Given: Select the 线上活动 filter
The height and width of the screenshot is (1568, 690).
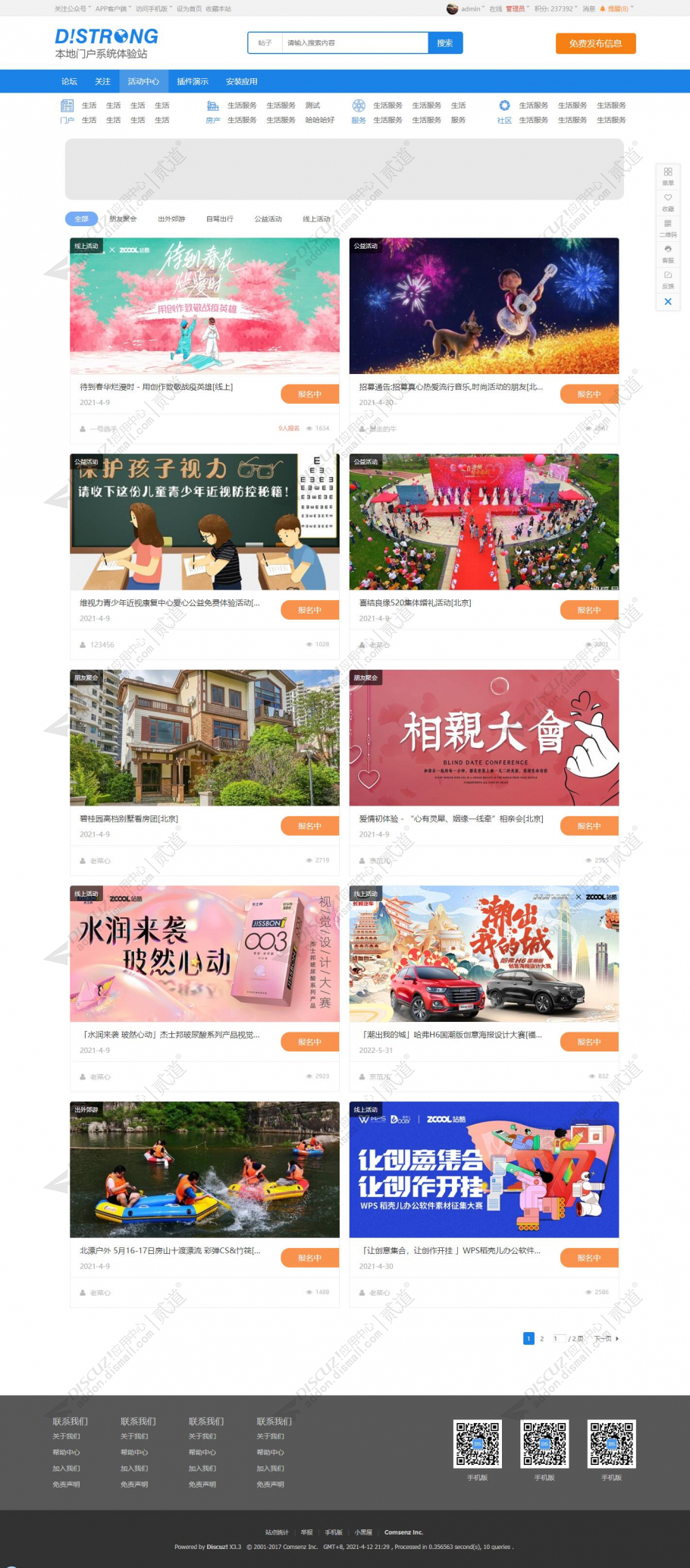Looking at the screenshot, I should (x=317, y=219).
